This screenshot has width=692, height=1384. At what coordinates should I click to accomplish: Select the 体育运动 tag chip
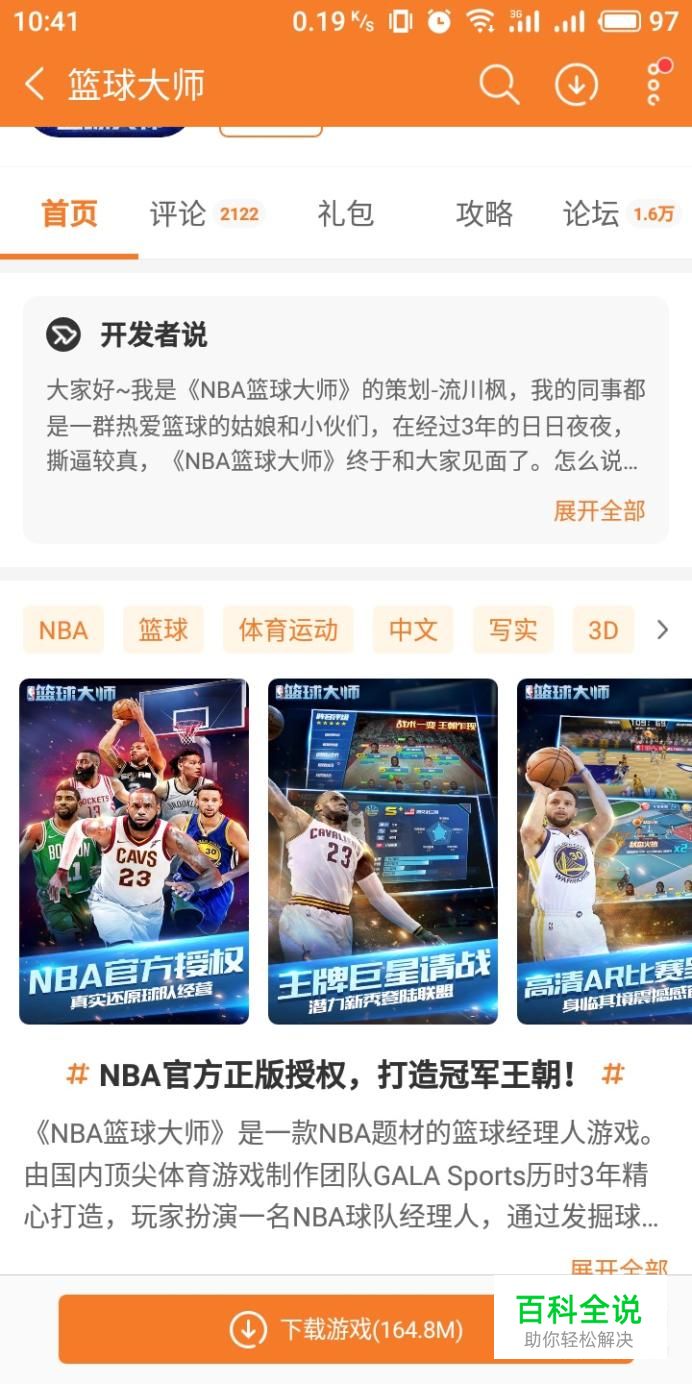(288, 630)
